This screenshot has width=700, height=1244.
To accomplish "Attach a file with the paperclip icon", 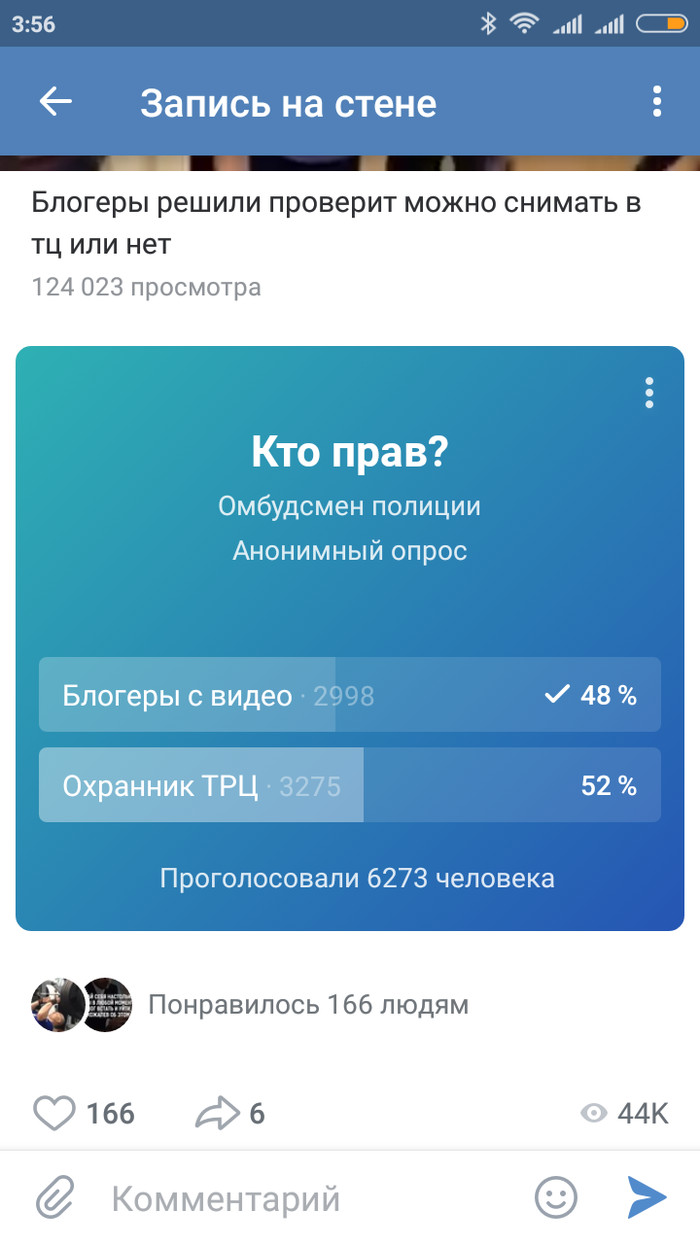I will [x=56, y=1197].
